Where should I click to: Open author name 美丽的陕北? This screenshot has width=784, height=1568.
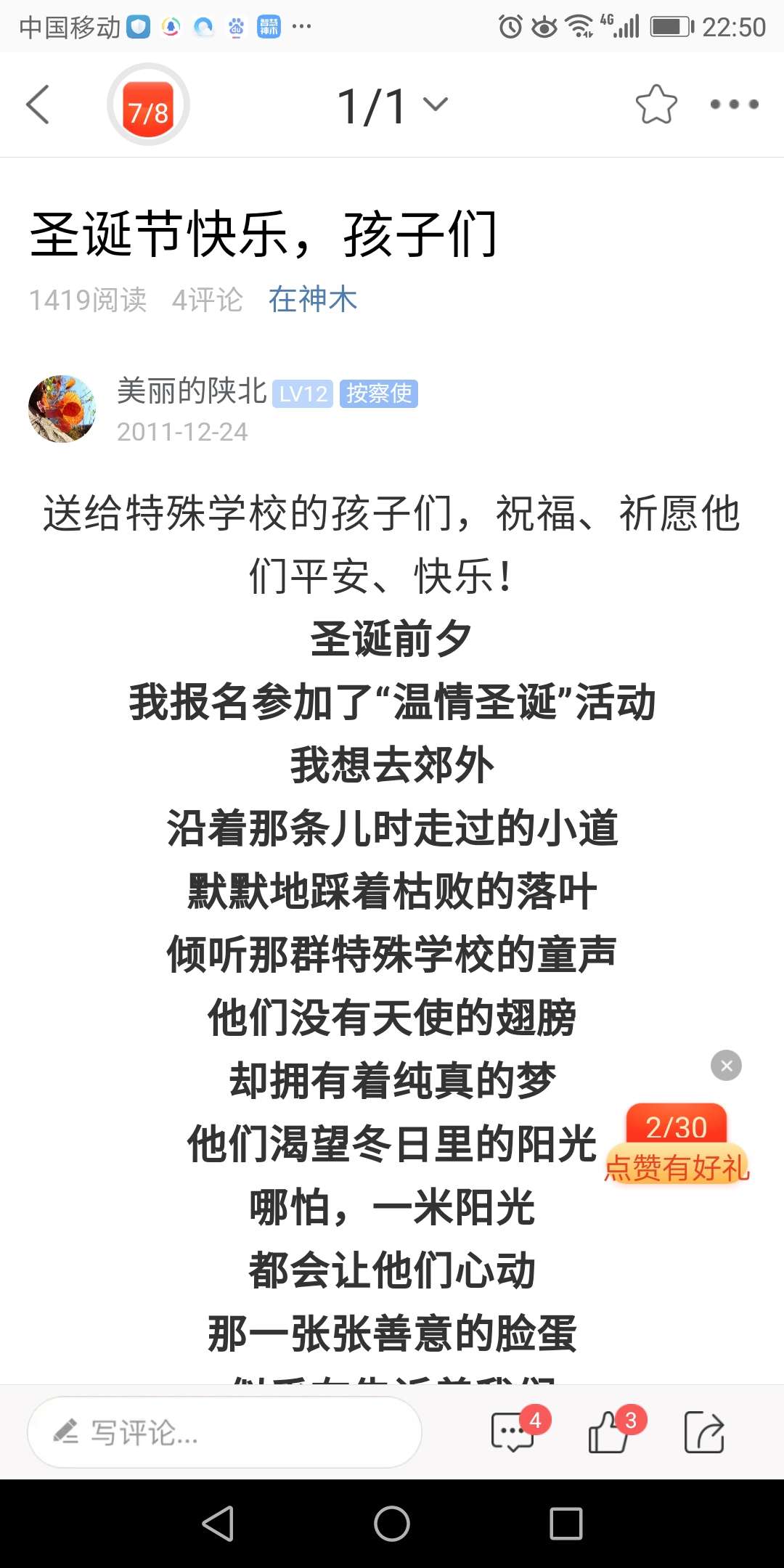[192, 391]
